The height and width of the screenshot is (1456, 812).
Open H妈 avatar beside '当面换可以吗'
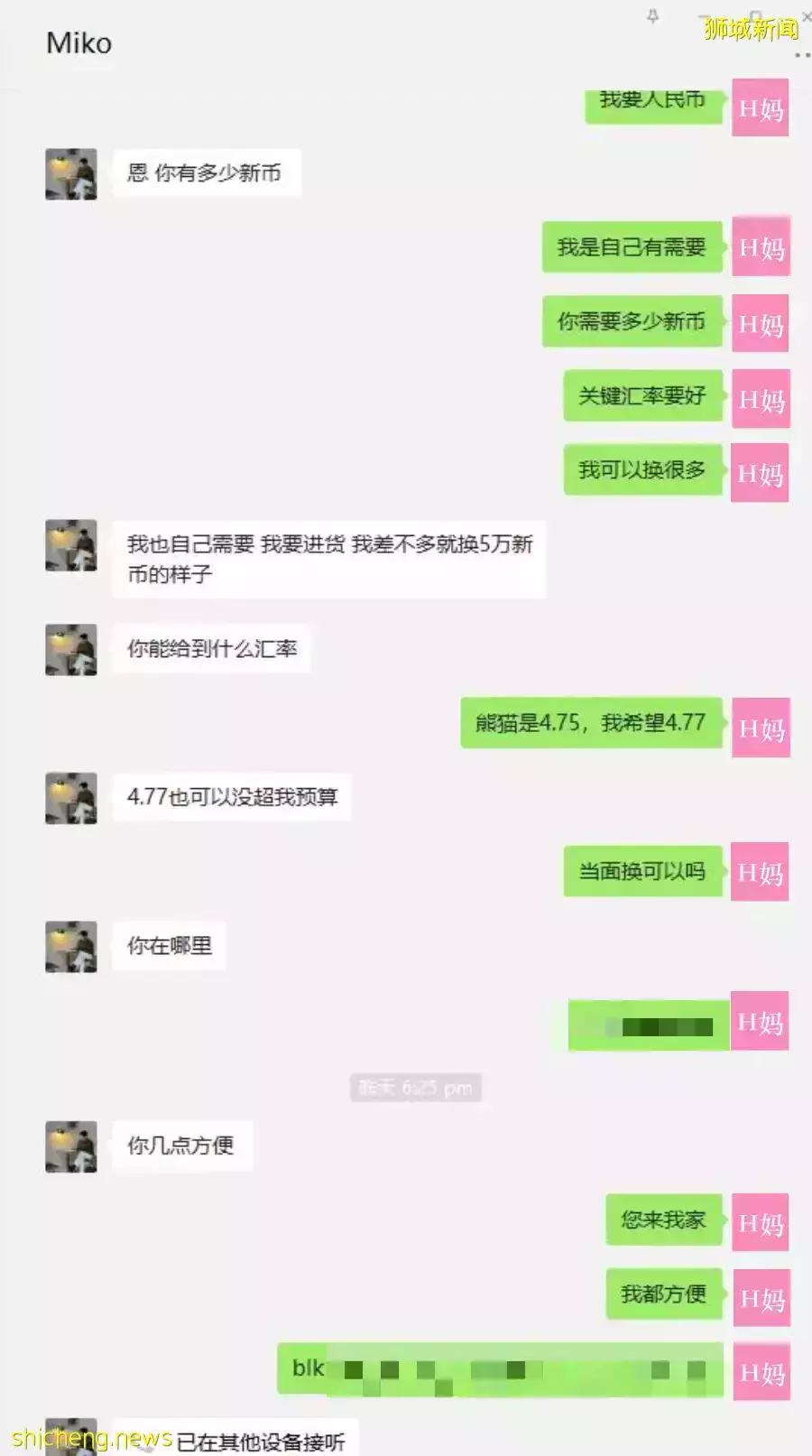(760, 872)
